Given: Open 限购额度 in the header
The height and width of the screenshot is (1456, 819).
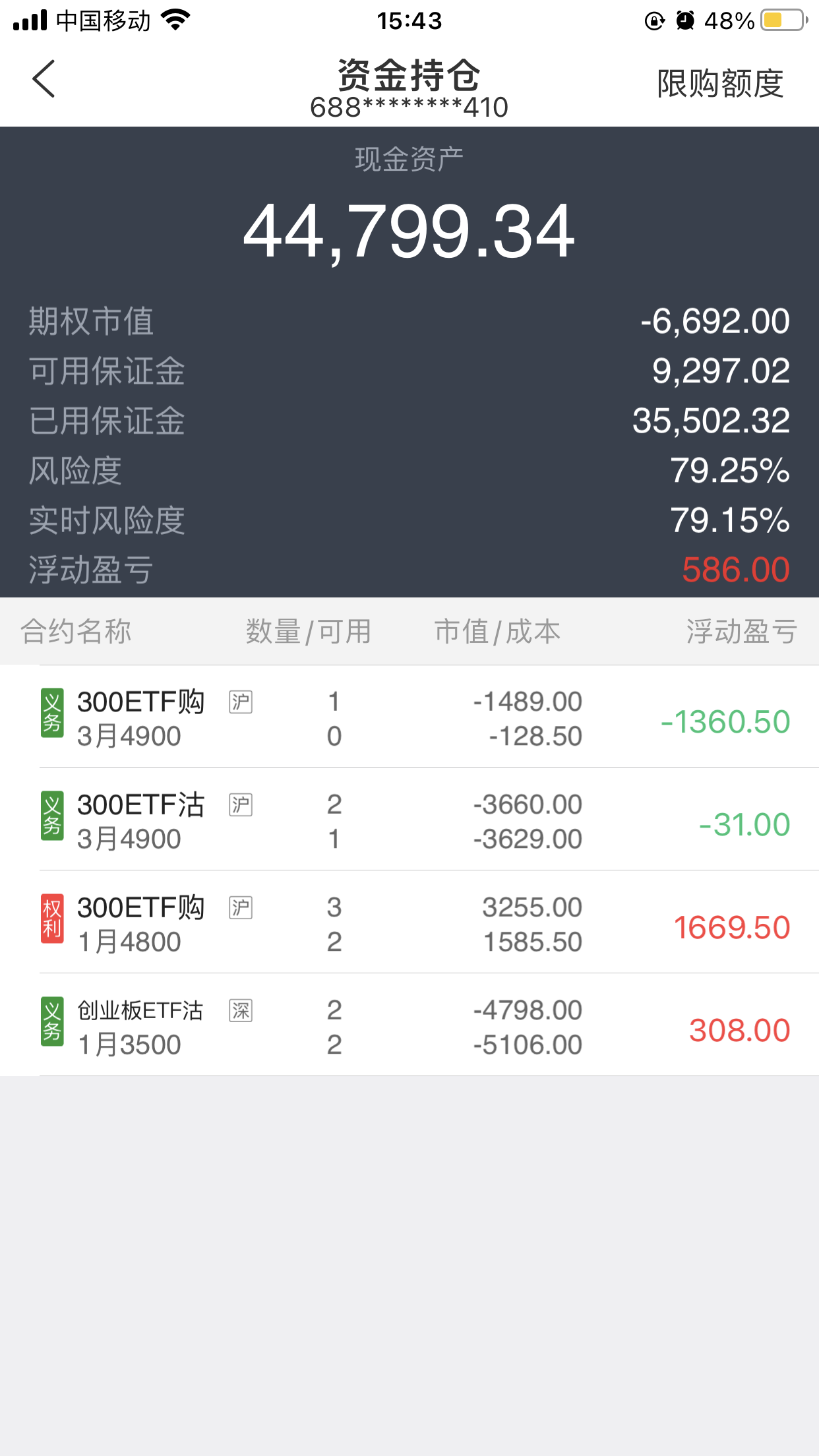Looking at the screenshot, I should tap(719, 84).
